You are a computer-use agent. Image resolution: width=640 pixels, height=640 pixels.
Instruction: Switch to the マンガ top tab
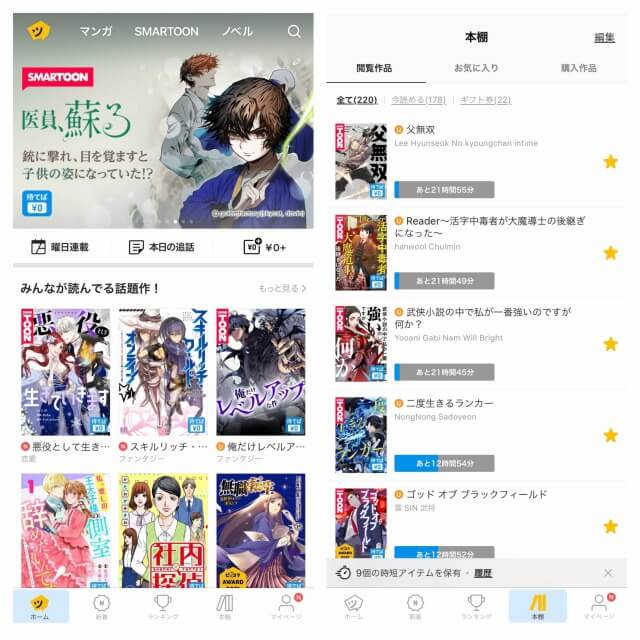tap(96, 31)
